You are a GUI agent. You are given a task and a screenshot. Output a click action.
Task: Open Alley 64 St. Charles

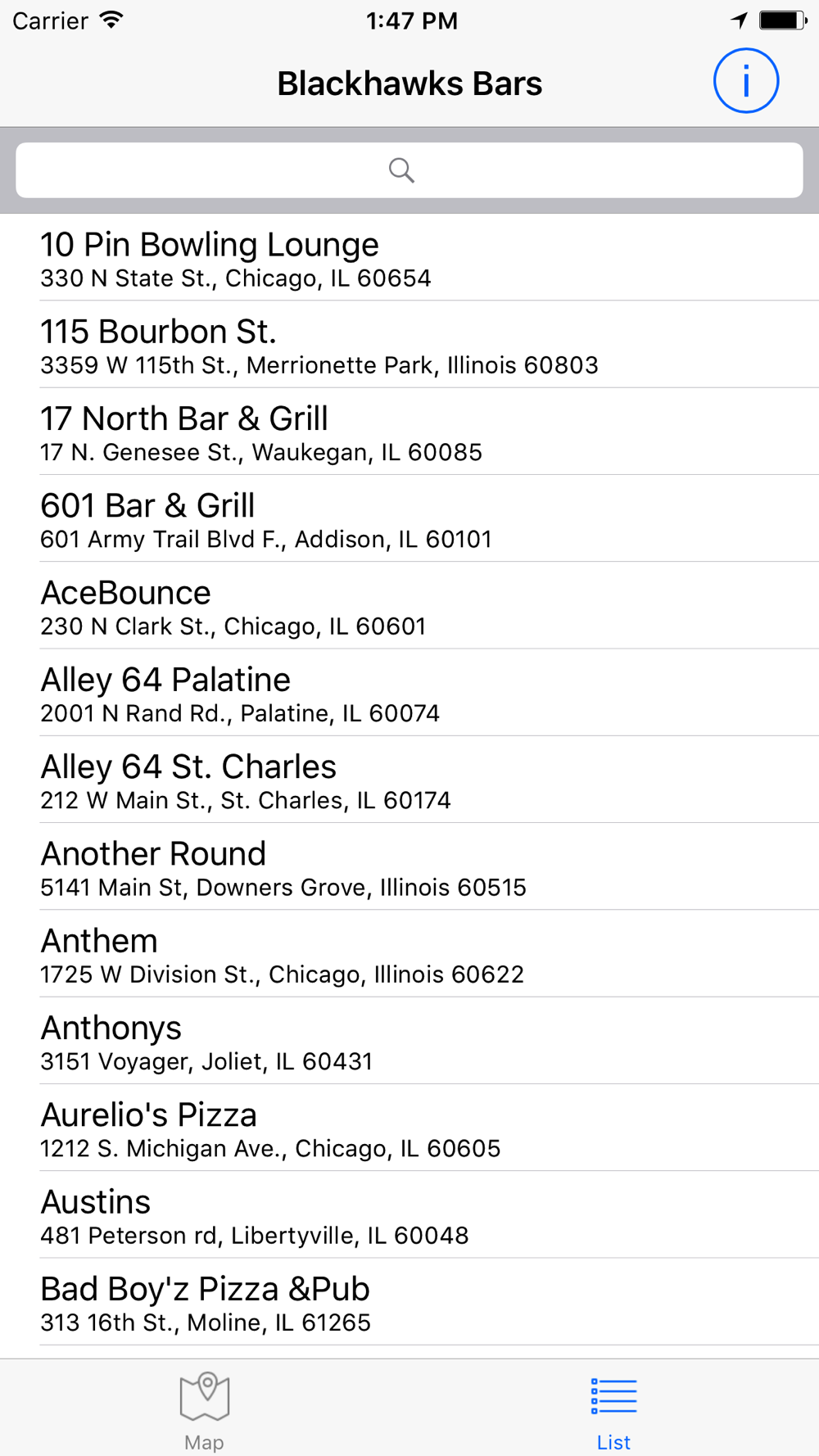[409, 780]
